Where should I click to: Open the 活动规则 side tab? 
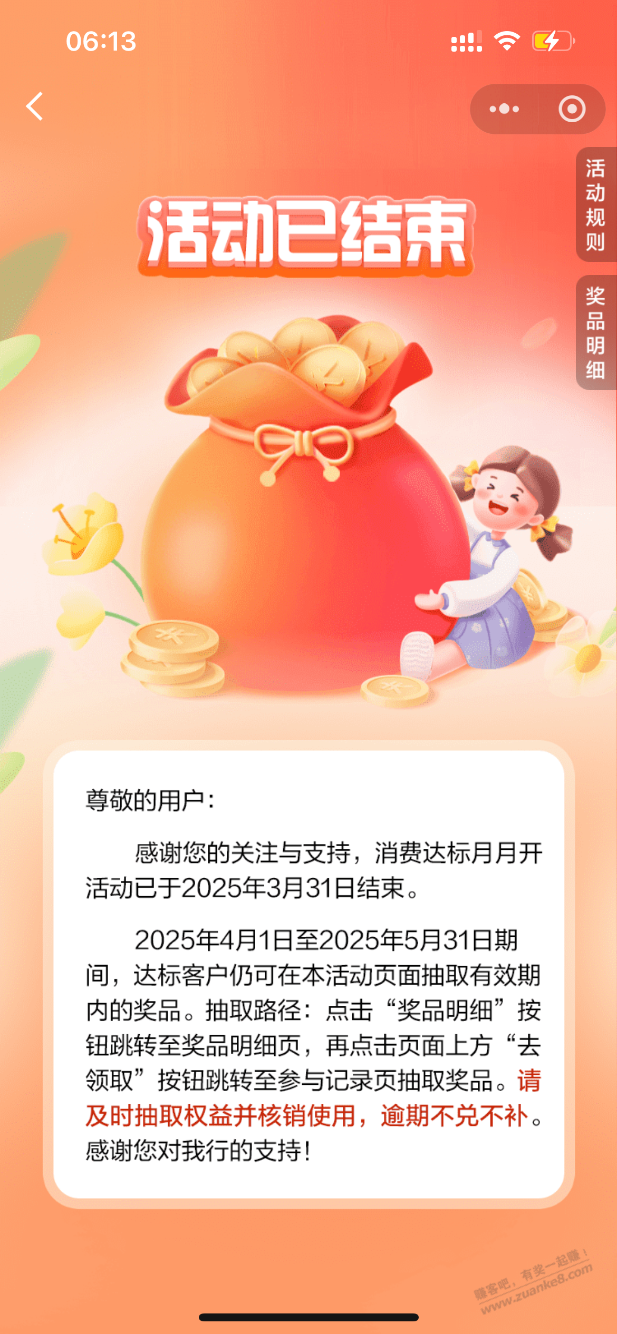[x=595, y=205]
